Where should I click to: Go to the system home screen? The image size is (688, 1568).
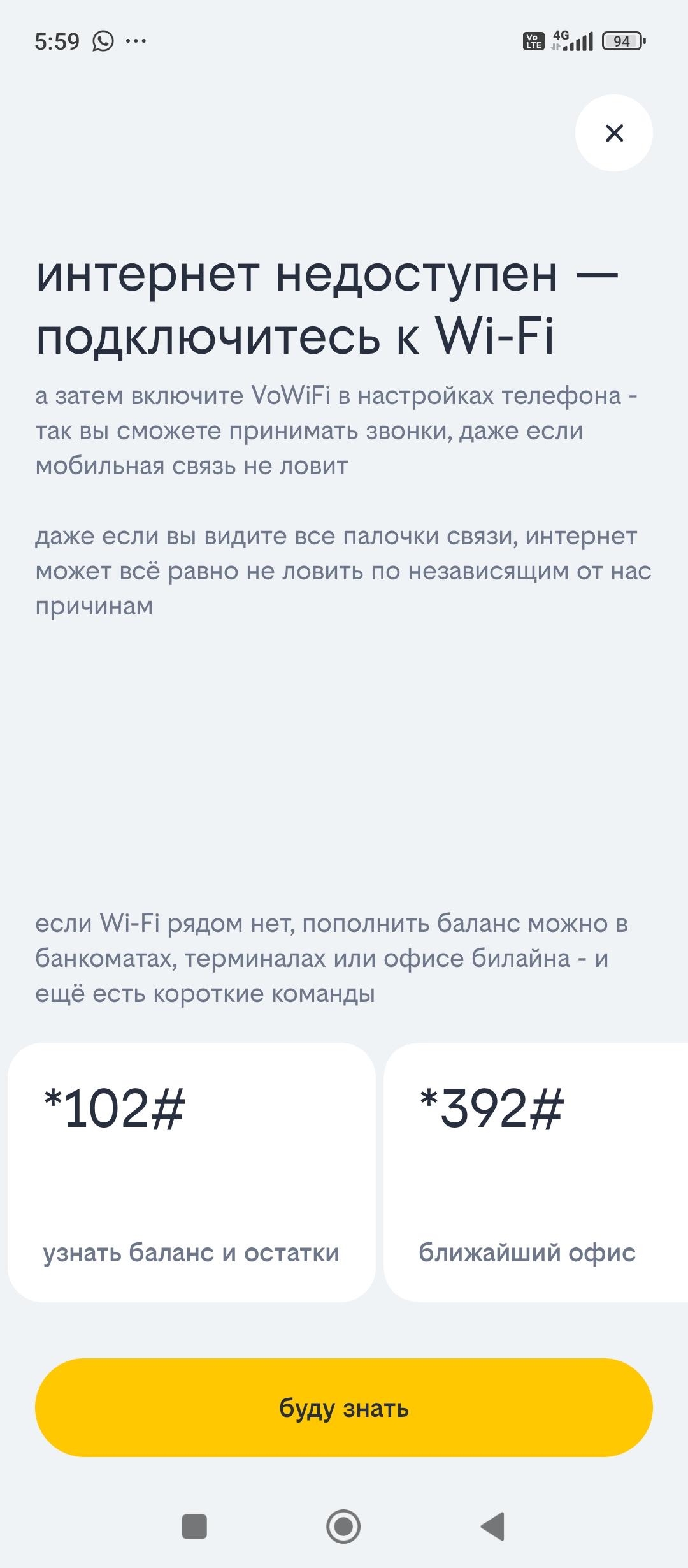(x=343, y=1526)
